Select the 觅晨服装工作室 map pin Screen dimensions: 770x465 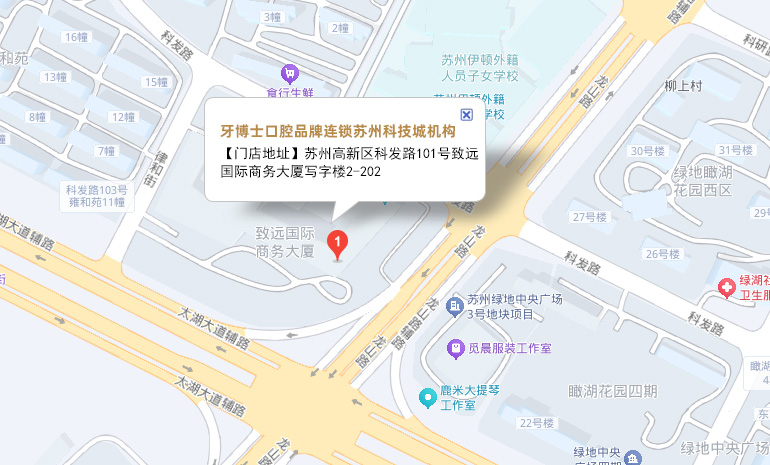tap(455, 348)
